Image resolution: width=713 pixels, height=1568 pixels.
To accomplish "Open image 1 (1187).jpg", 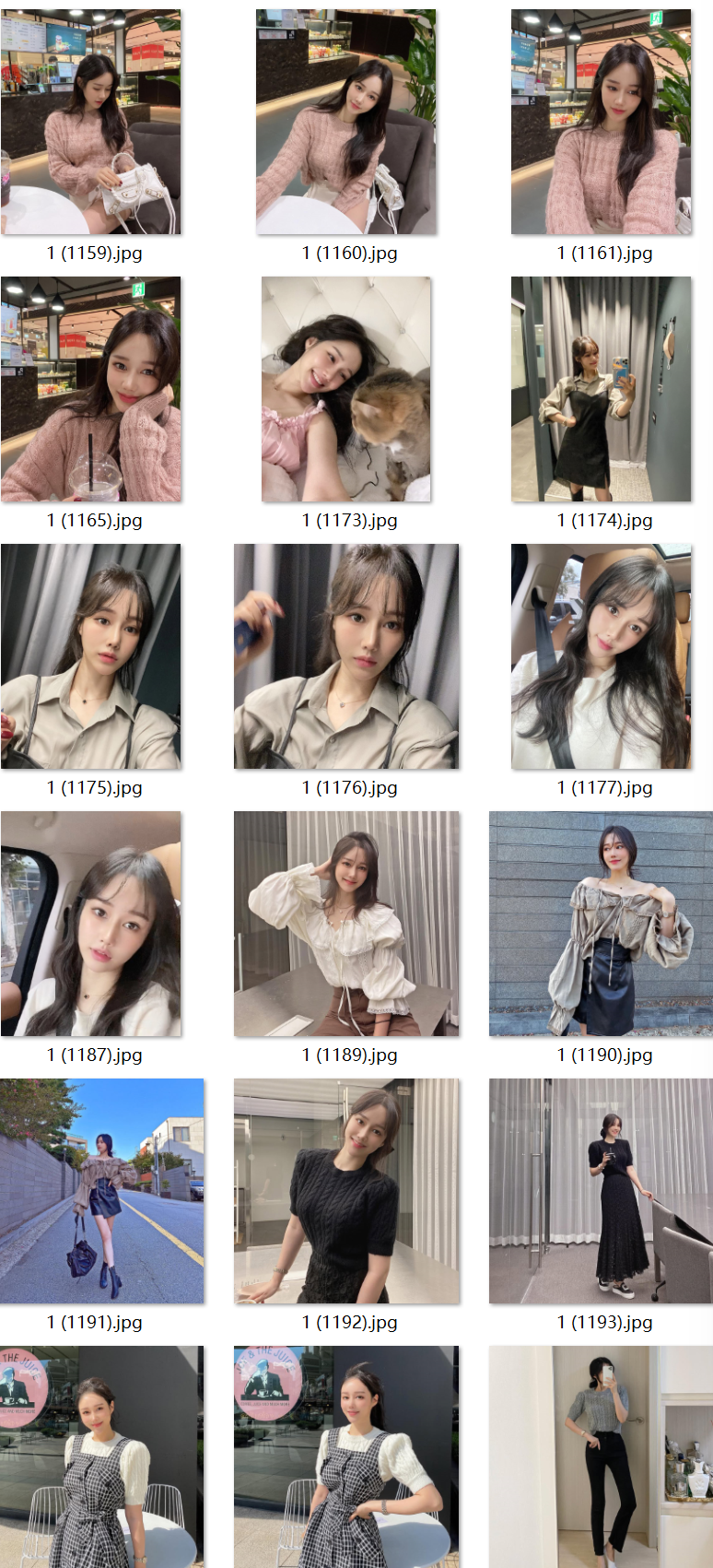I will tap(91, 924).
